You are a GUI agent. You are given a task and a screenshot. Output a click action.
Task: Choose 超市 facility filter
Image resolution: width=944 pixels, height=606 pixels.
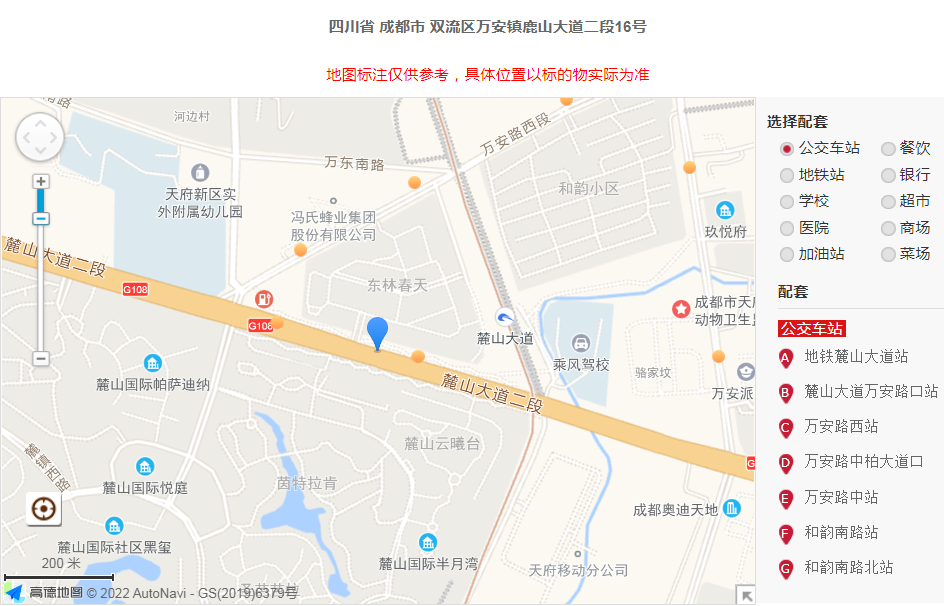(x=888, y=202)
